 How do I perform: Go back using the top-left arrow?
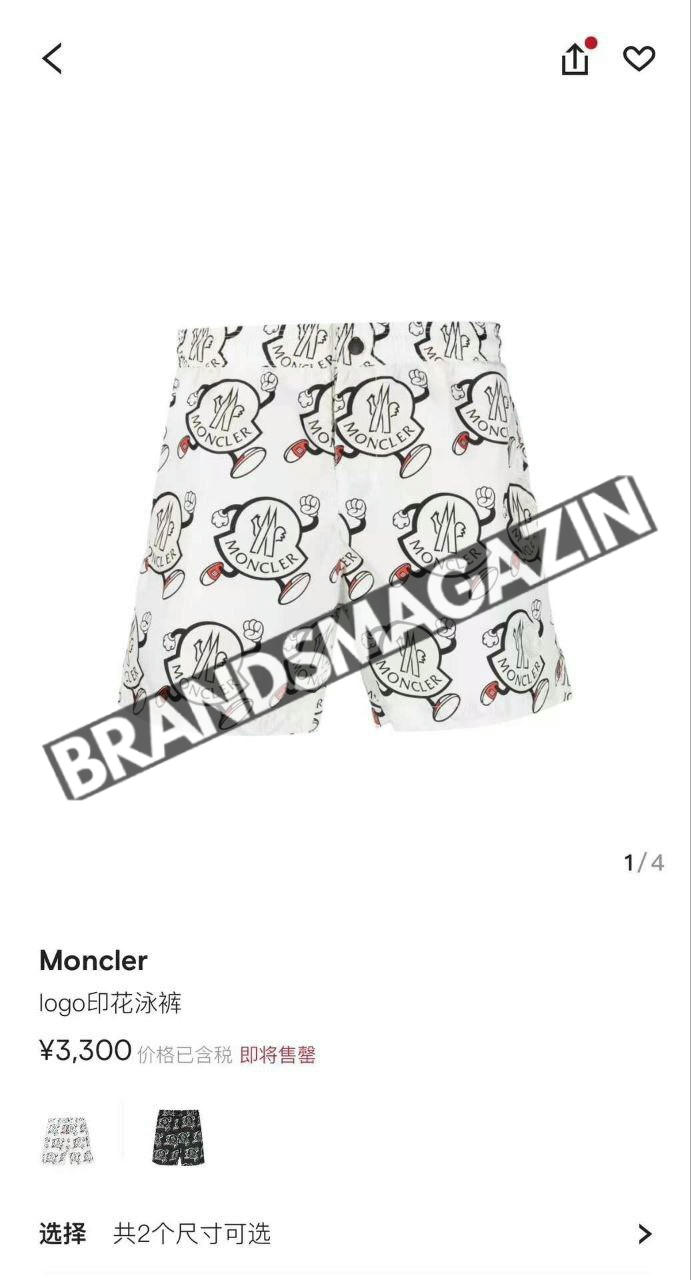click(x=52, y=59)
